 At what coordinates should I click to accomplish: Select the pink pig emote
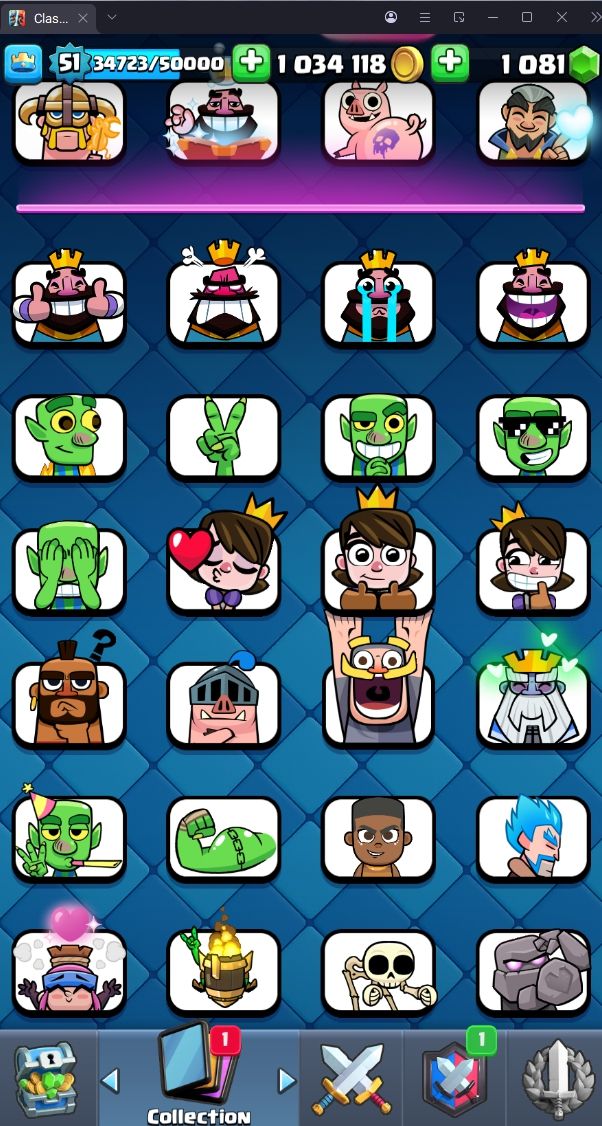coord(378,122)
